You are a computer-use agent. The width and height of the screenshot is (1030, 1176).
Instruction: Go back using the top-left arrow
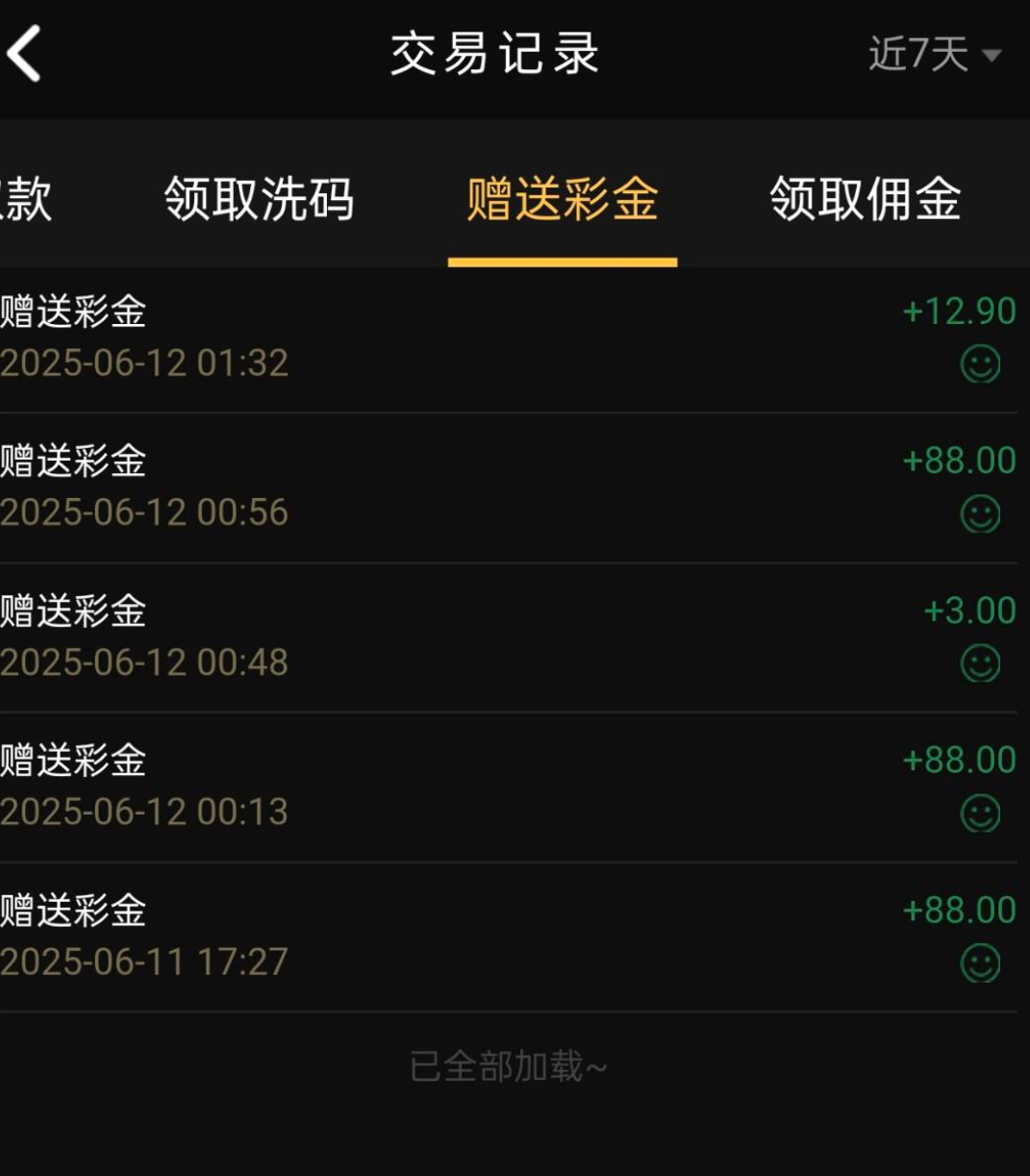[25, 54]
